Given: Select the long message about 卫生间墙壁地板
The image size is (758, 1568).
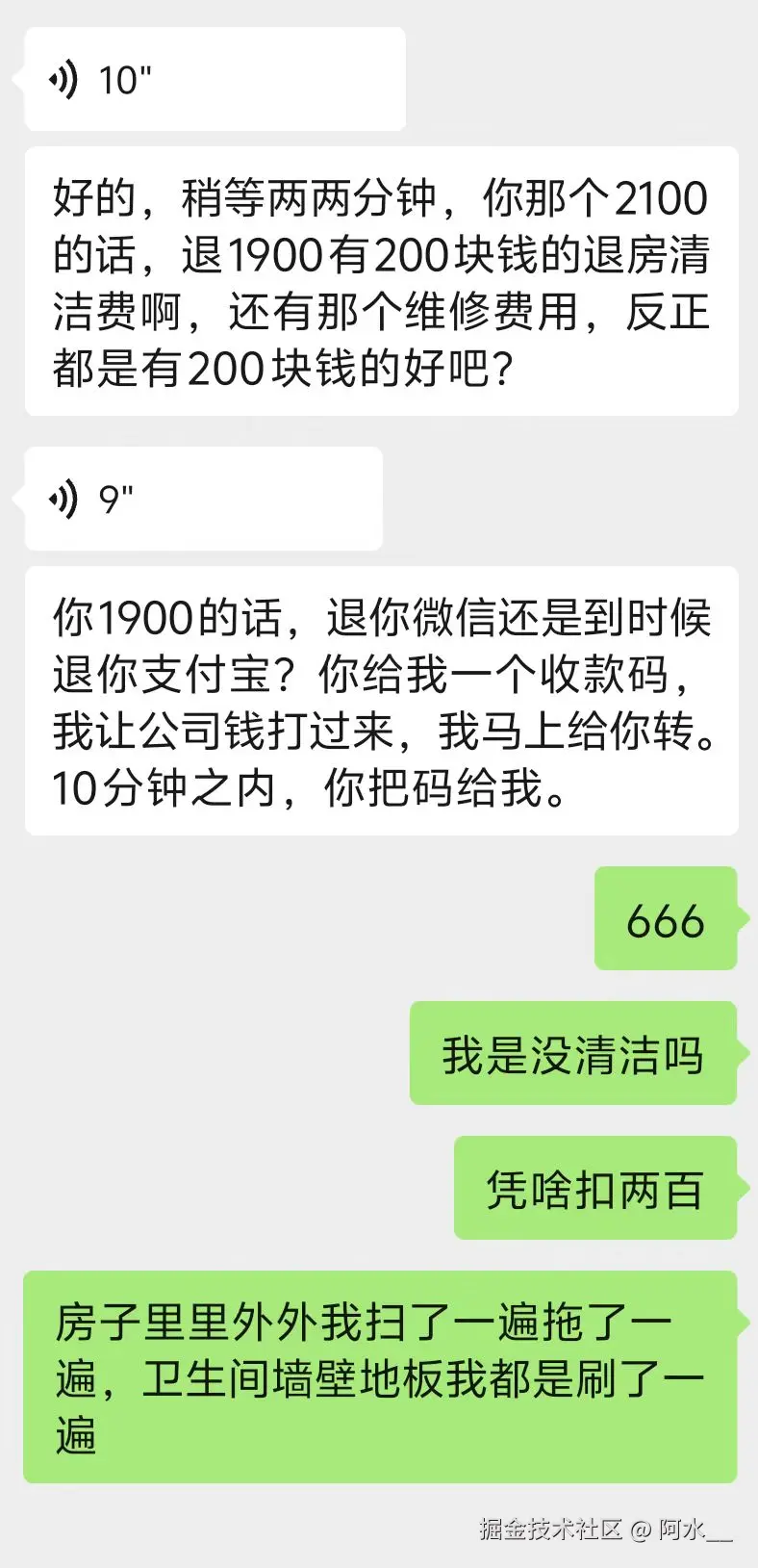Looking at the screenshot, I should pyautogui.click(x=380, y=1379).
